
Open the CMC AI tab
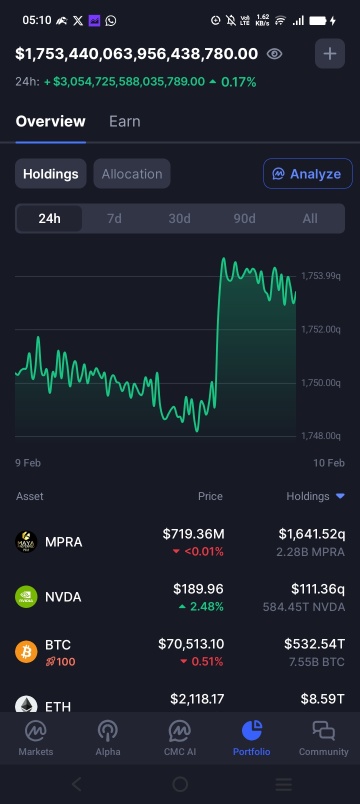point(179,738)
